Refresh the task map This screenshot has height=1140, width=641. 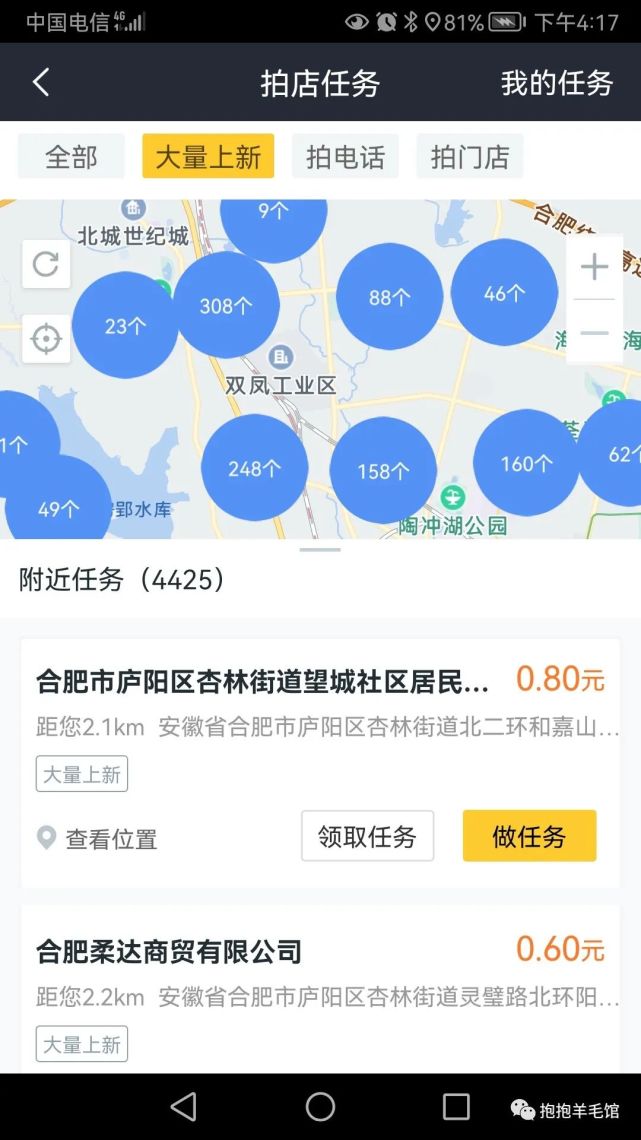click(46, 264)
